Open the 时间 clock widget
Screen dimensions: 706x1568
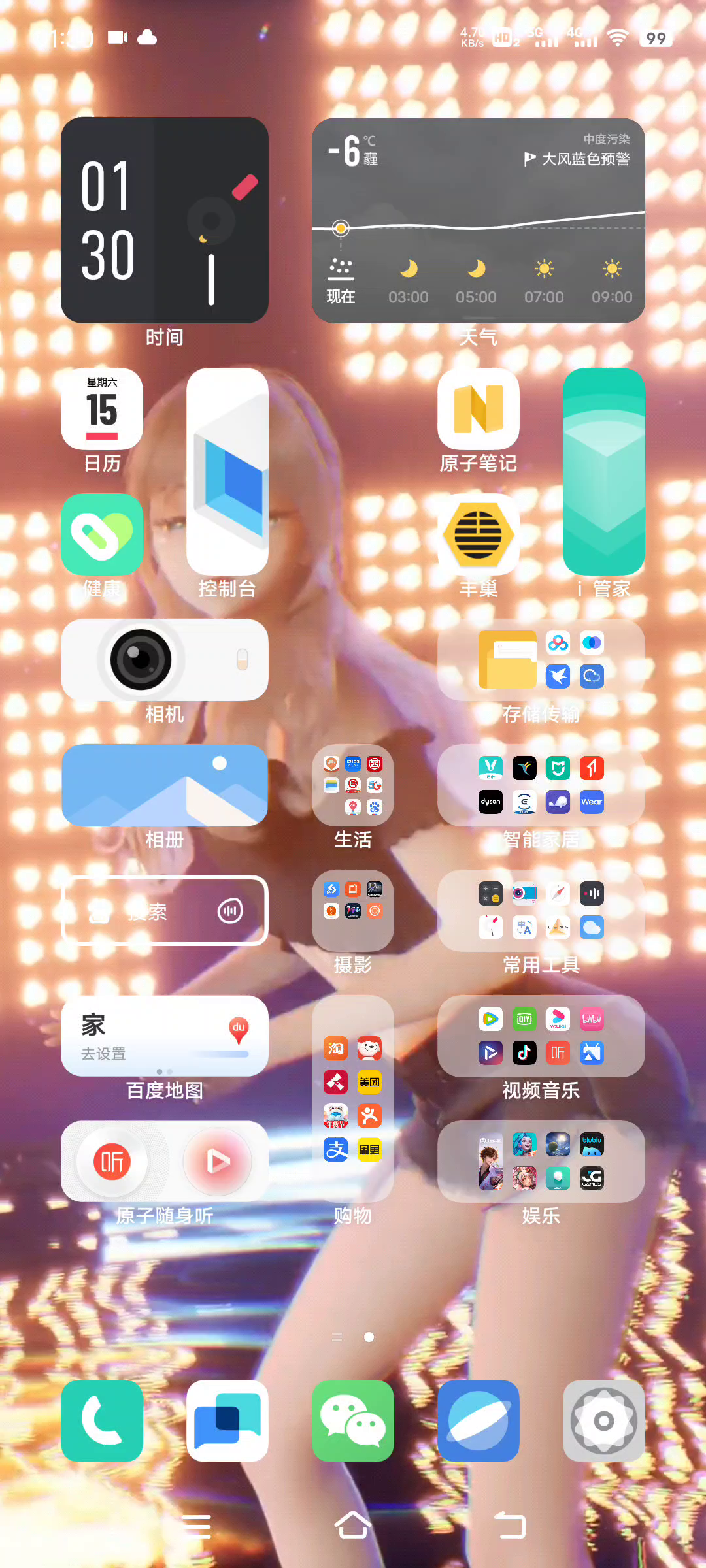[x=164, y=220]
